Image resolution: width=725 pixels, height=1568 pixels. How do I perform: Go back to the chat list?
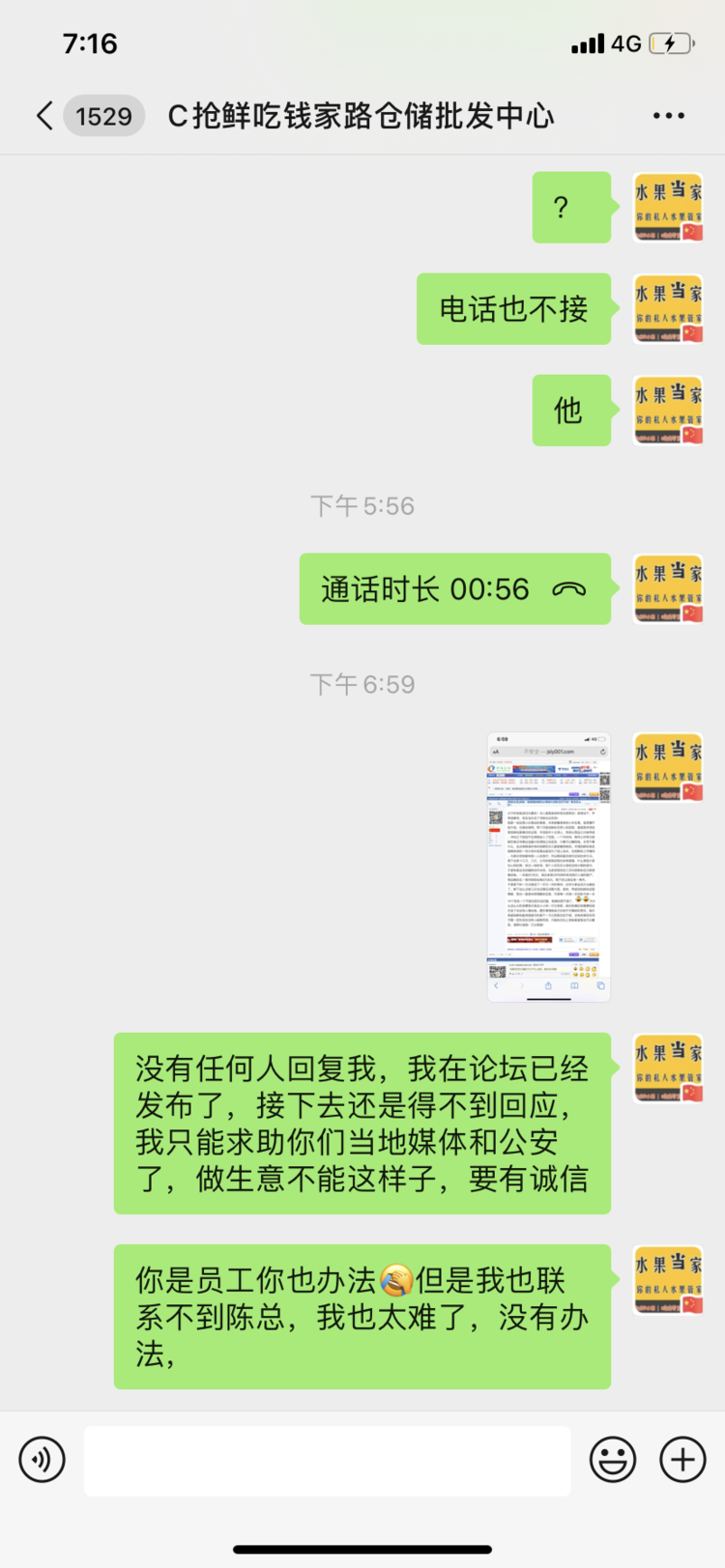pyautogui.click(x=44, y=116)
